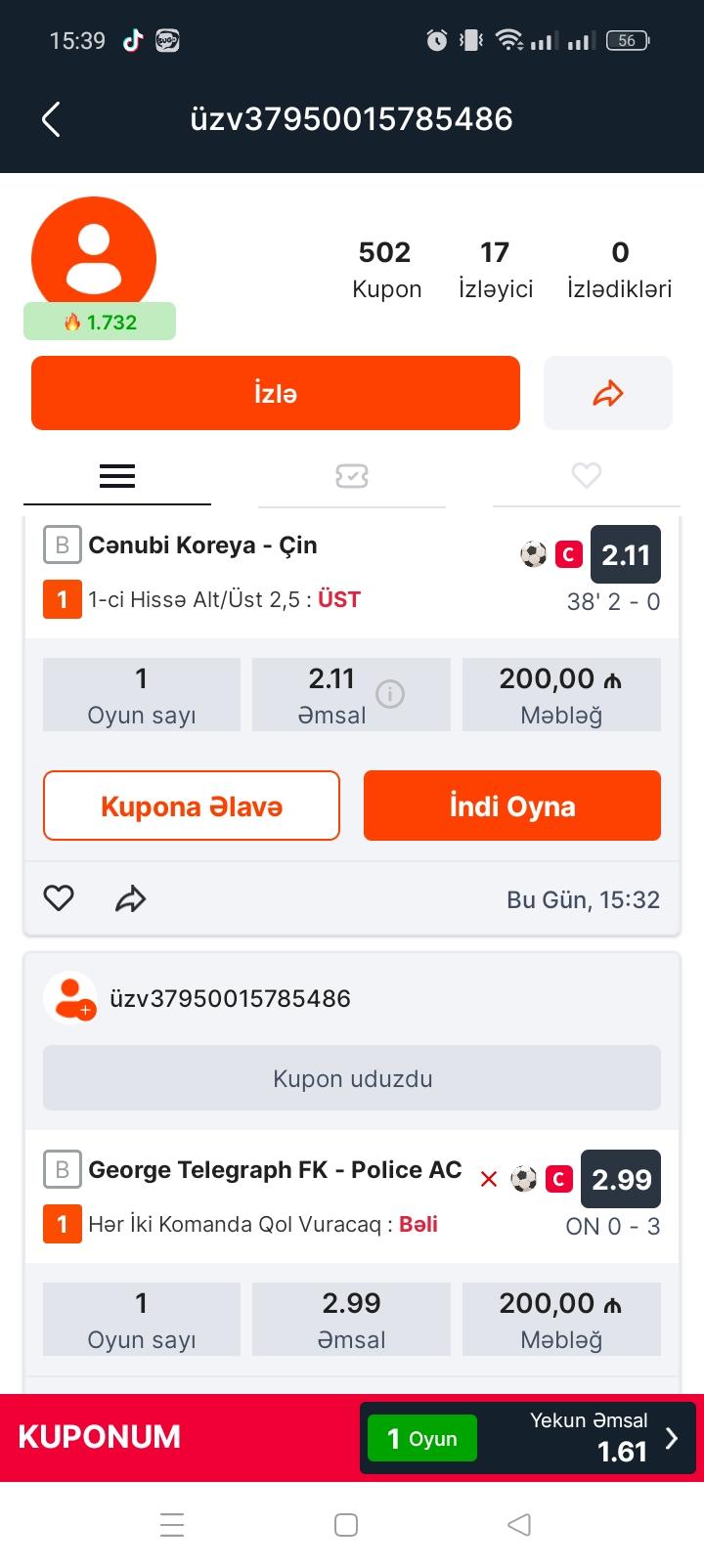Screen dimensions: 704x1568
Task: Select the 2.11 odds for Cənubi Koreya - Çin
Action: point(626,555)
